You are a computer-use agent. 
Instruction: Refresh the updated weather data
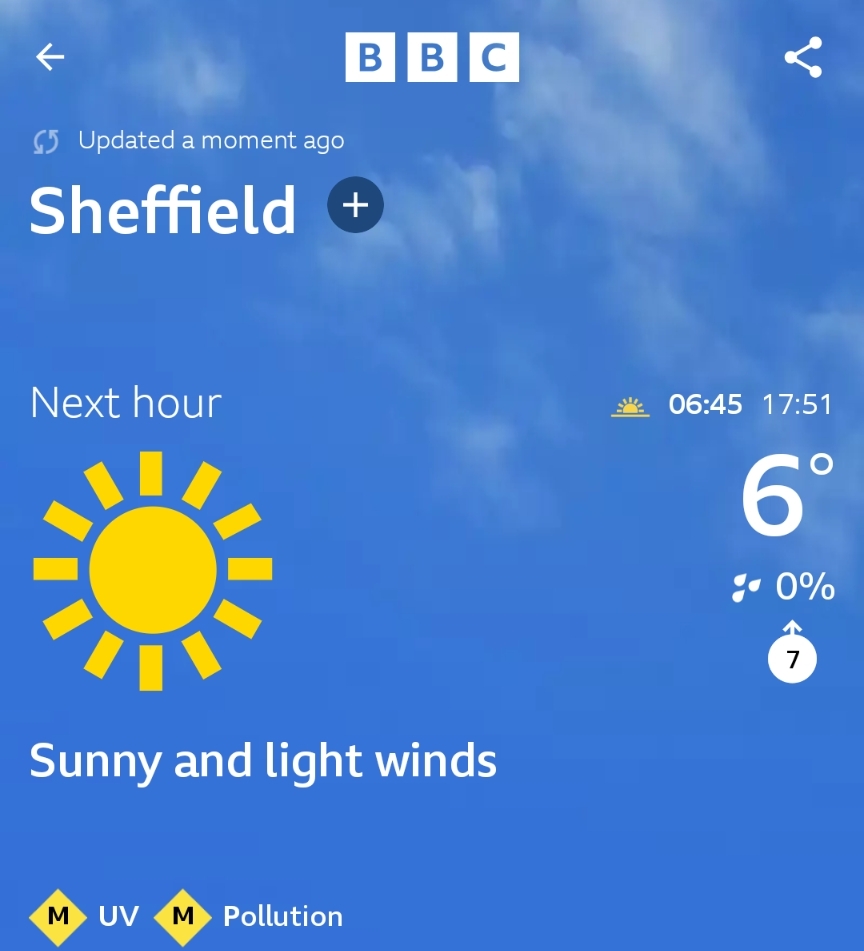[46, 141]
